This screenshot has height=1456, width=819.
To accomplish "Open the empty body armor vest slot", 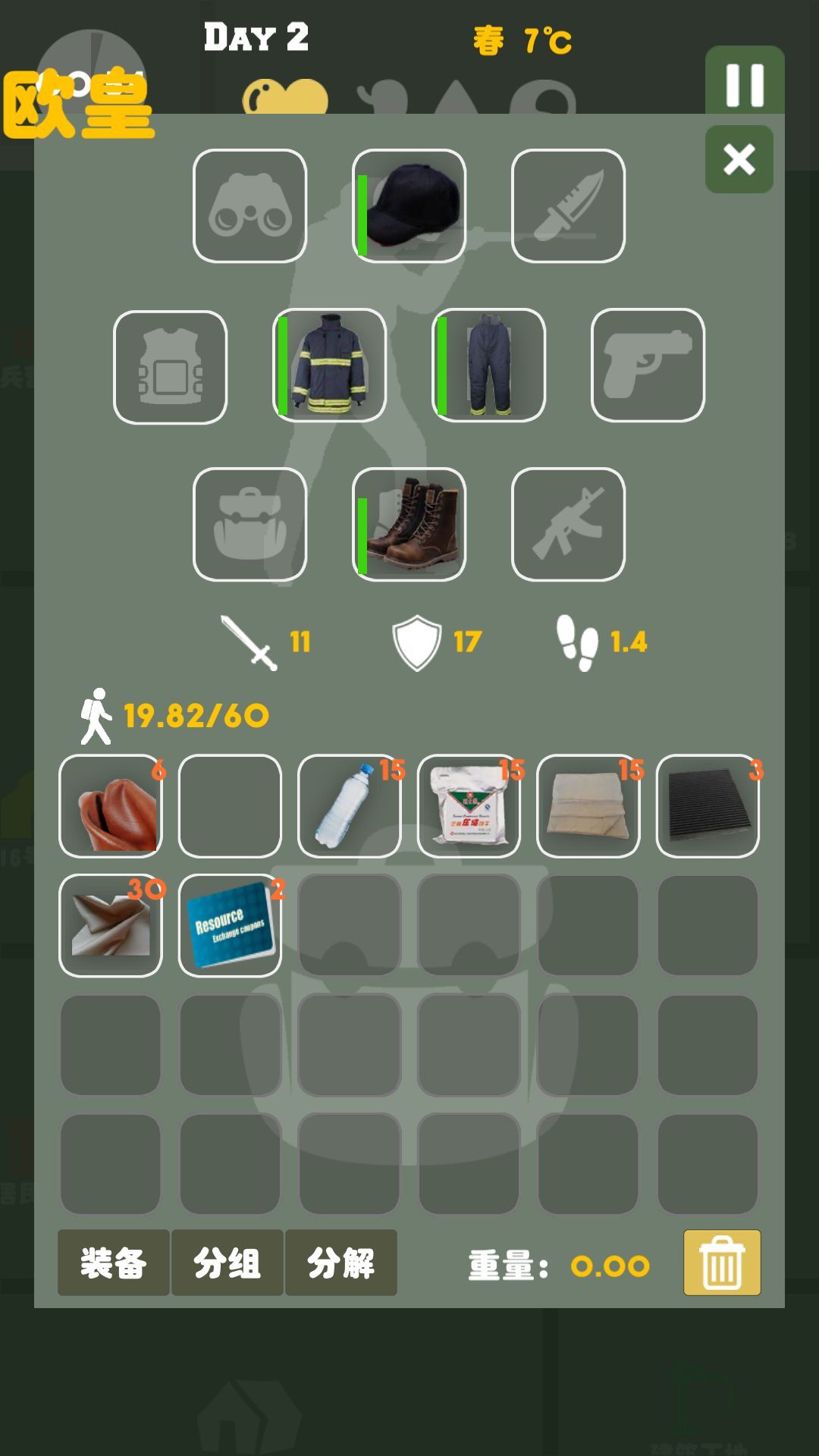I will [x=170, y=367].
